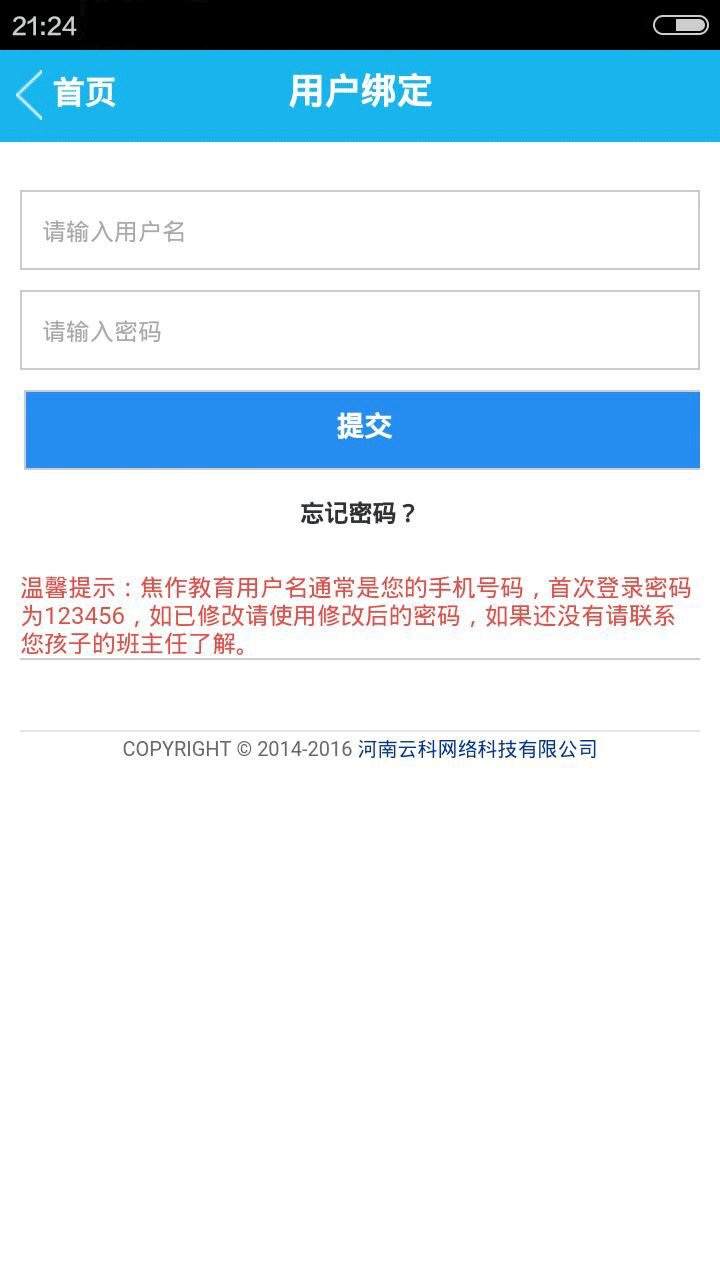Focus the 请输入用户名 username field

360,231
